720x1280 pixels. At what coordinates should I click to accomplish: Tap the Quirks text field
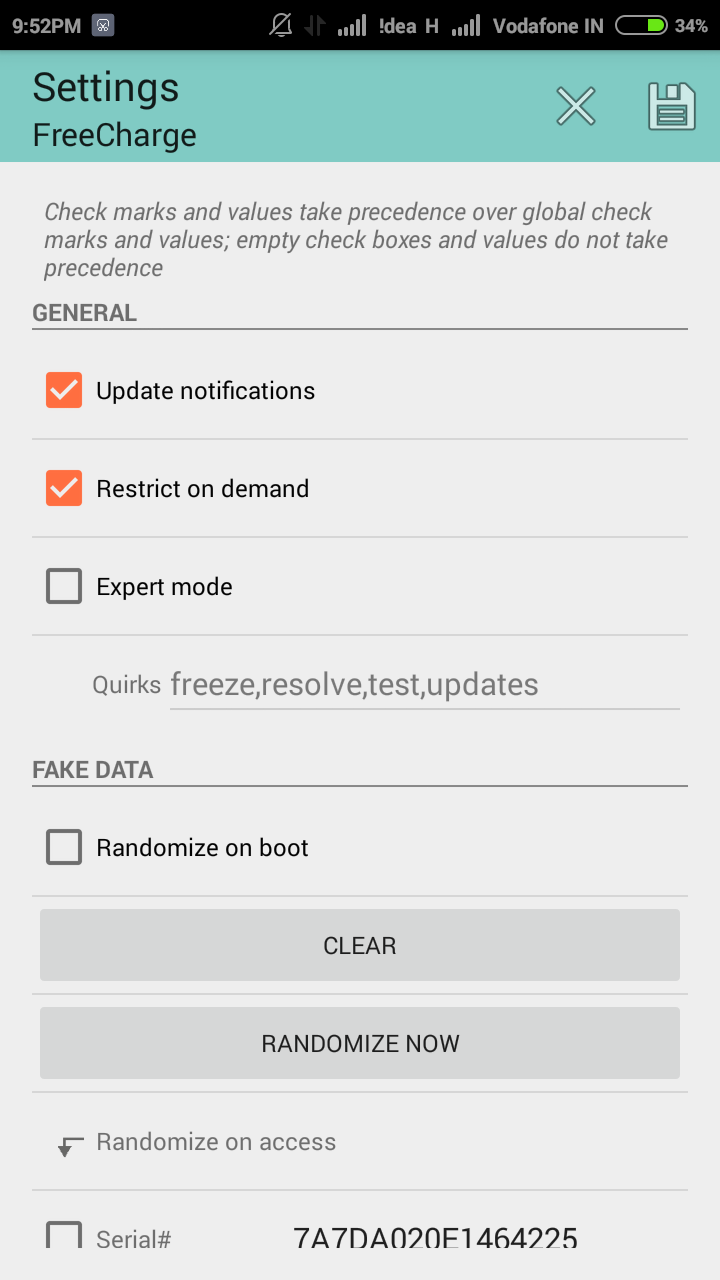[424, 685]
